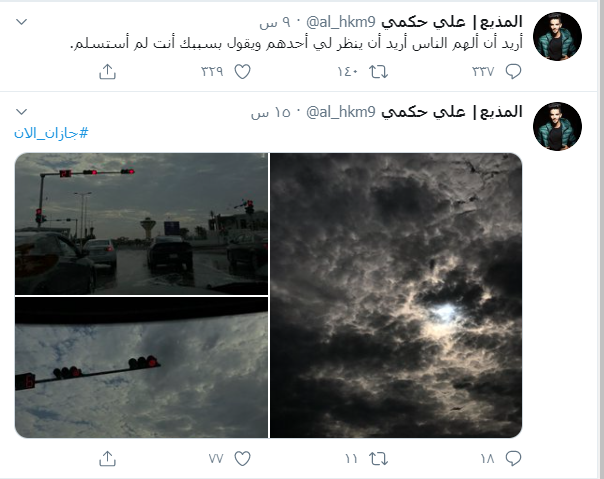Like the tweet showing ٣٢٩ likes
The width and height of the screenshot is (604, 479).
click(x=243, y=72)
